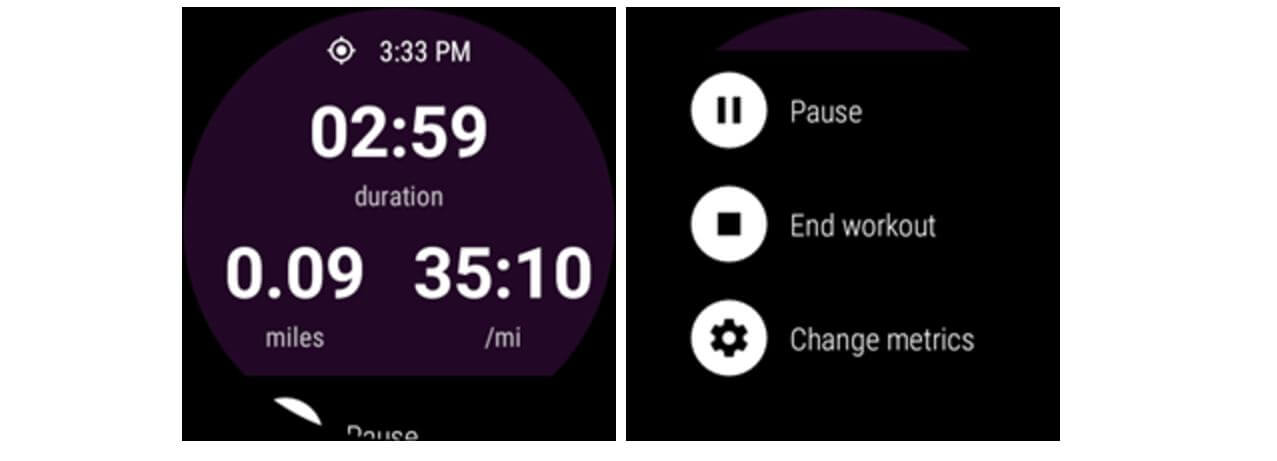Tap End workout stop button
The image size is (1277, 461).
tap(728, 225)
